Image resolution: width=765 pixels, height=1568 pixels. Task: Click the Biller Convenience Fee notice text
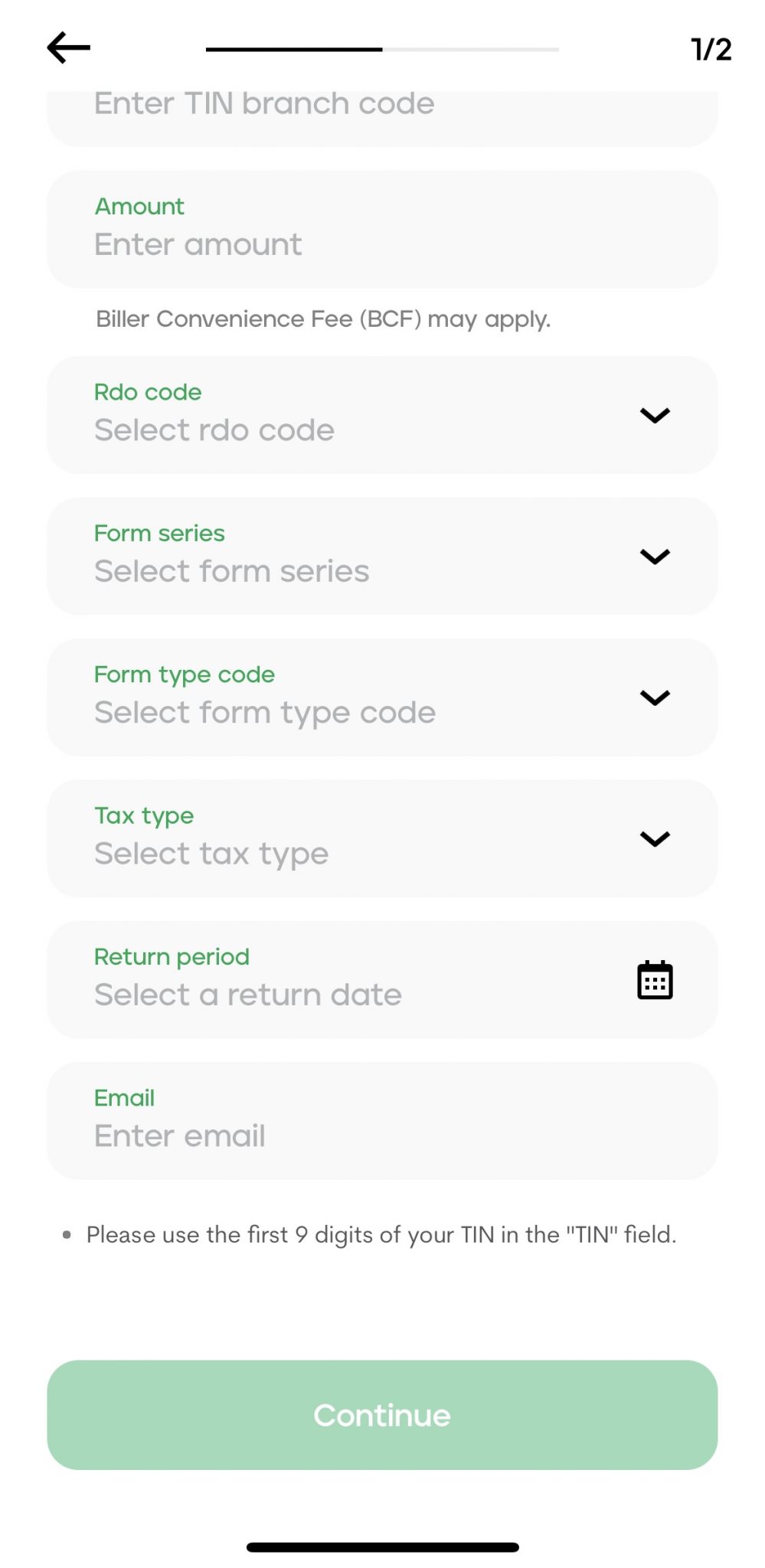click(x=322, y=318)
